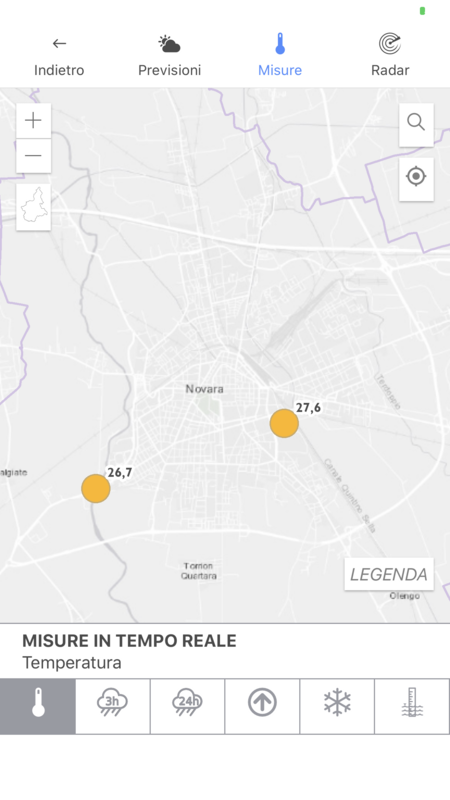Tap the Piemonte region outline button
The image size is (450, 800).
tap(34, 207)
